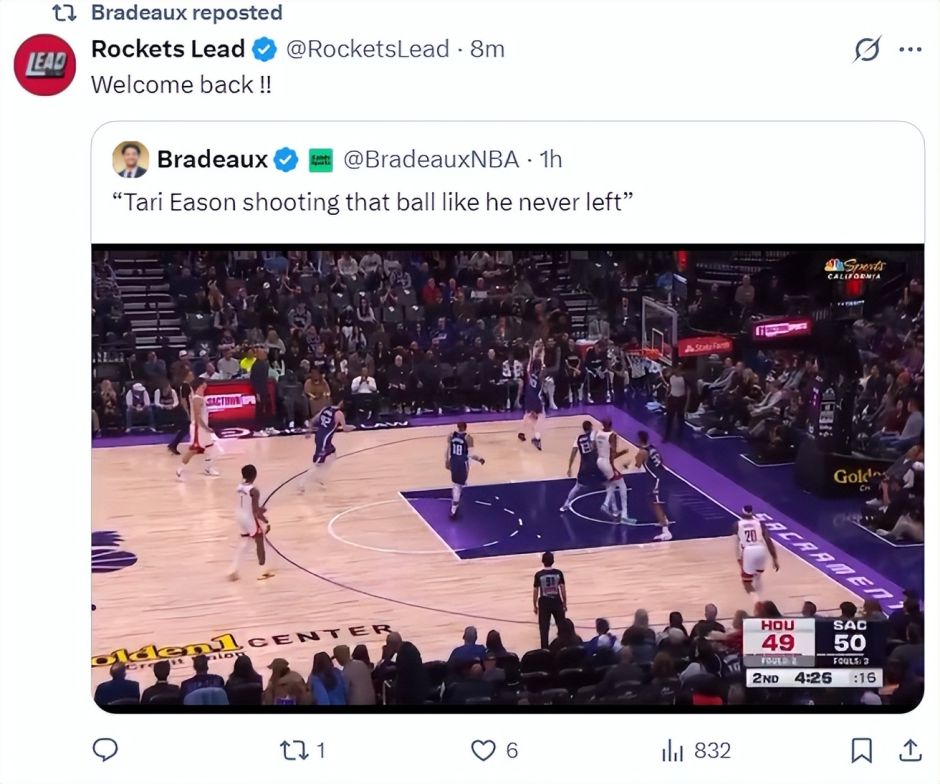This screenshot has height=784, width=940.
Task: Reply to the Rockets Lead post
Action: coord(105,750)
